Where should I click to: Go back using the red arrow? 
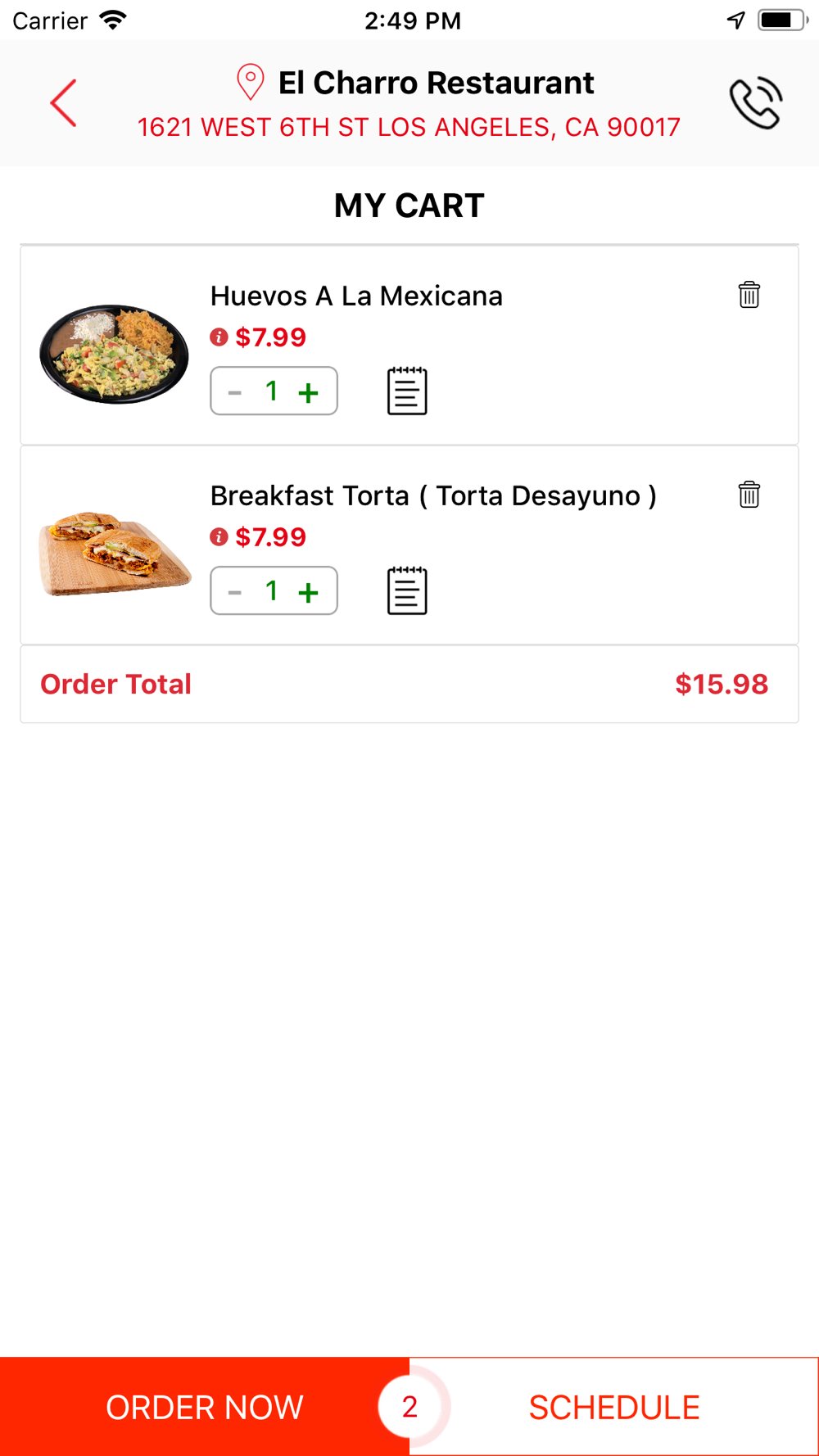pyautogui.click(x=63, y=103)
